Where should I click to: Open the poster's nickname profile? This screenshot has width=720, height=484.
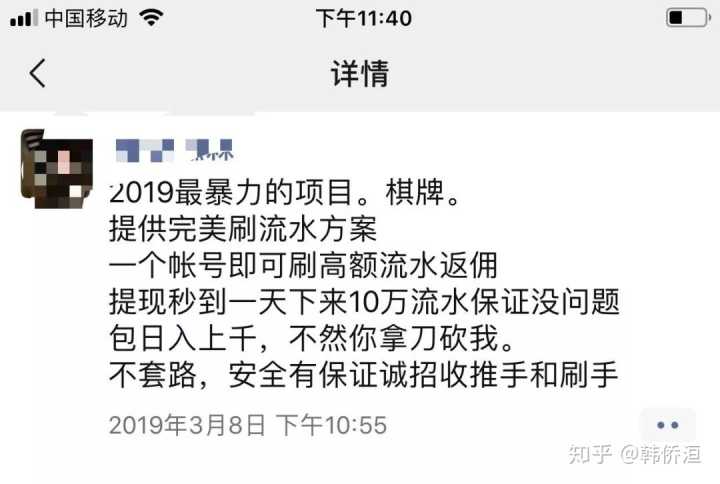coord(175,151)
